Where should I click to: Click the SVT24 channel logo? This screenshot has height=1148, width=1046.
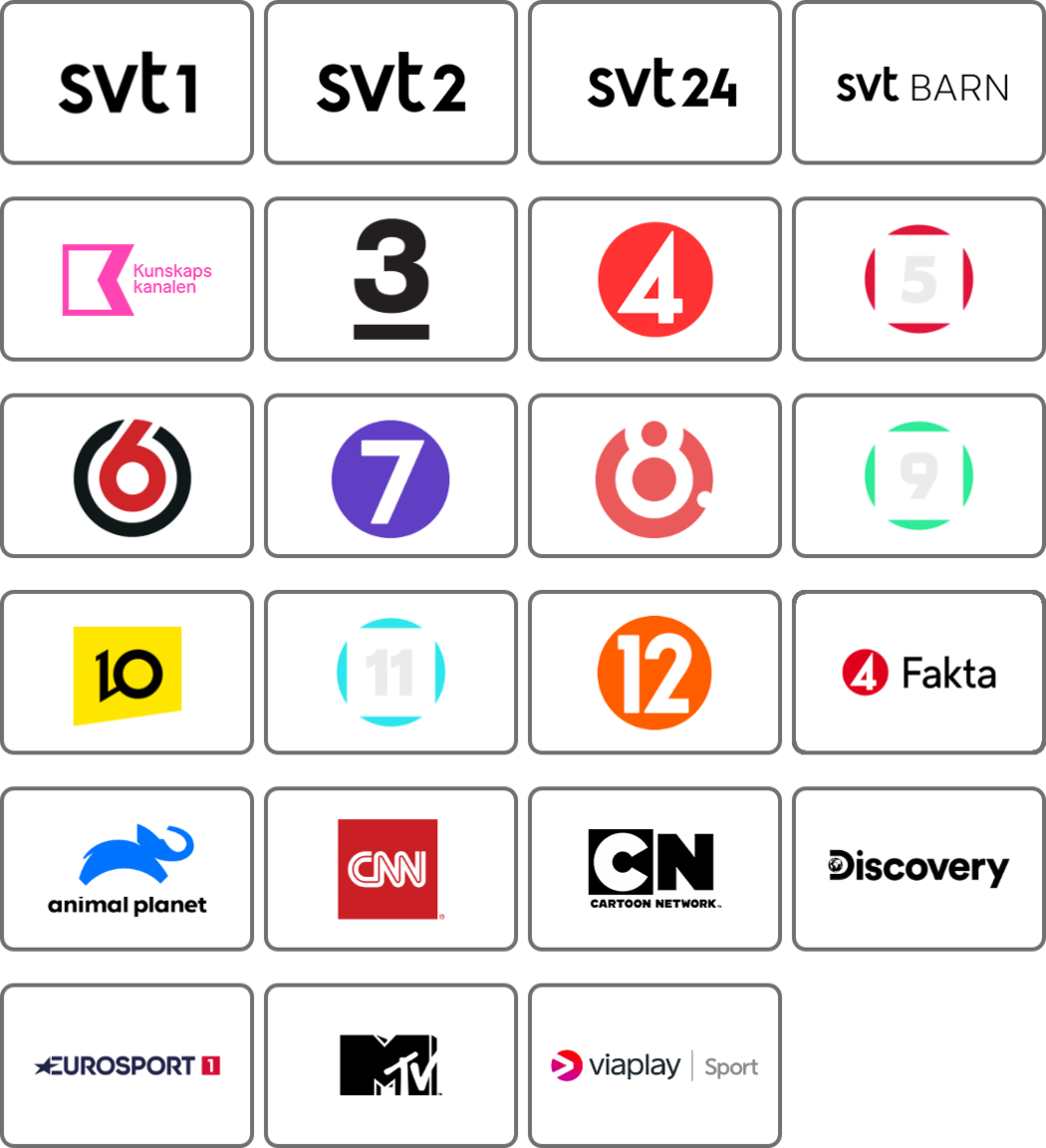point(654,83)
